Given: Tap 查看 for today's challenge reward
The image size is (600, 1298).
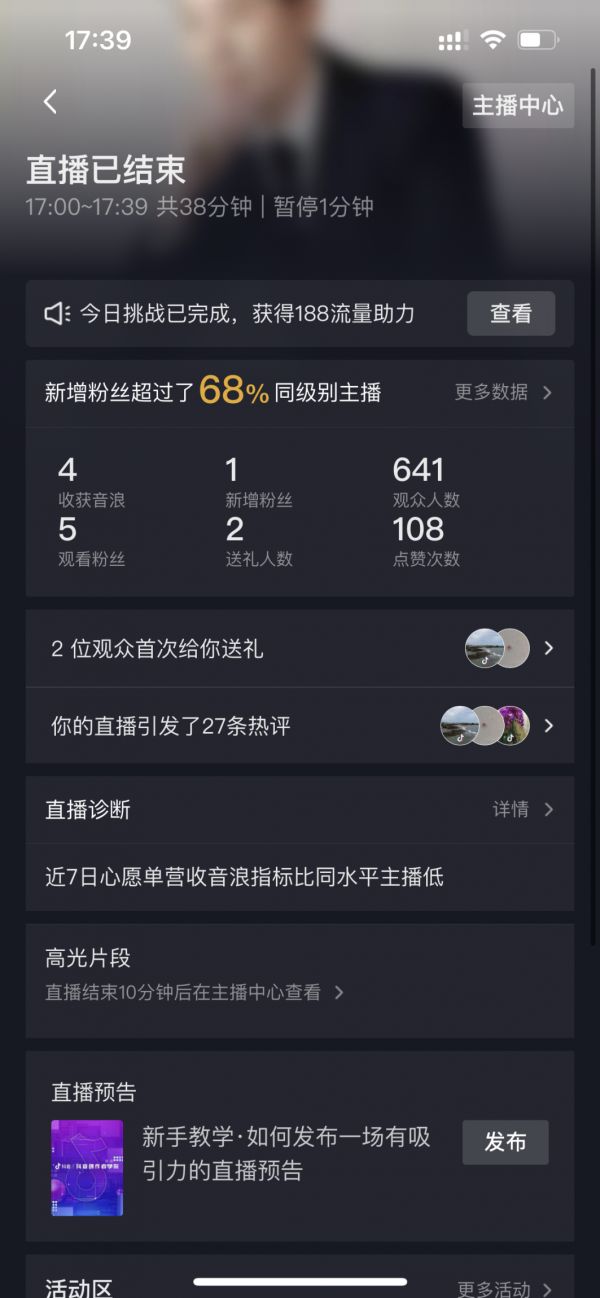Looking at the screenshot, I should (510, 314).
